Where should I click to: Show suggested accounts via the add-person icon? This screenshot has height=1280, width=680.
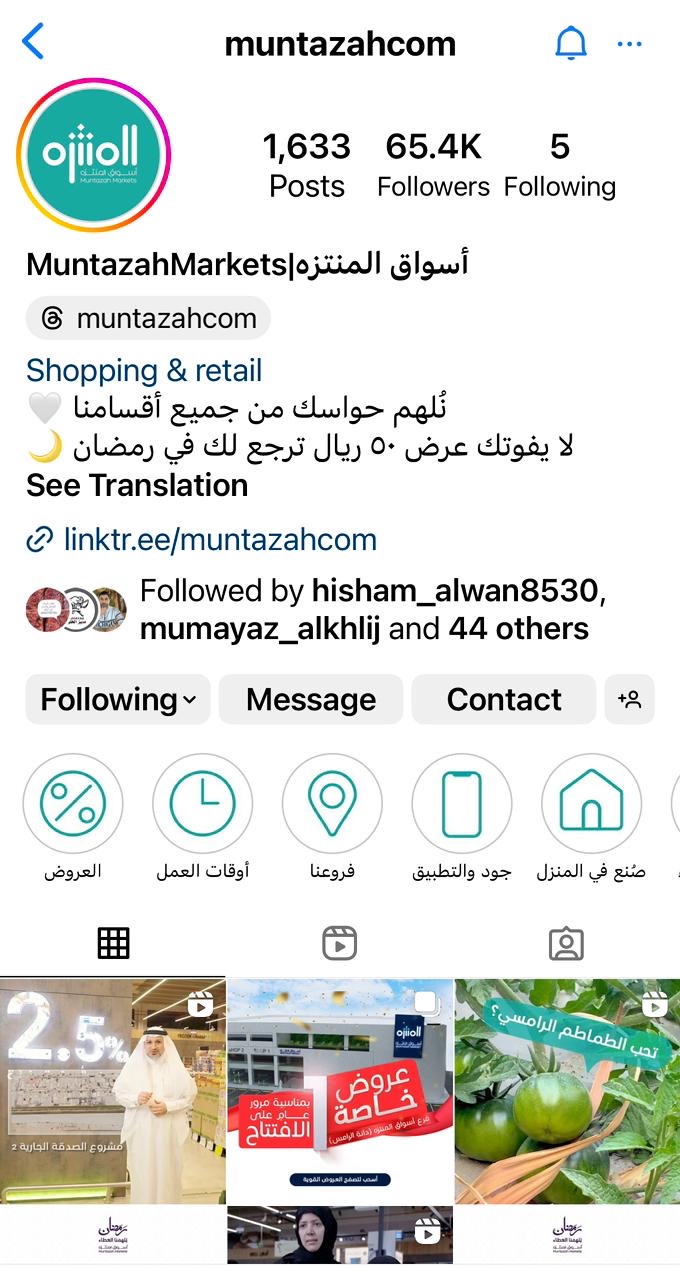tap(630, 699)
